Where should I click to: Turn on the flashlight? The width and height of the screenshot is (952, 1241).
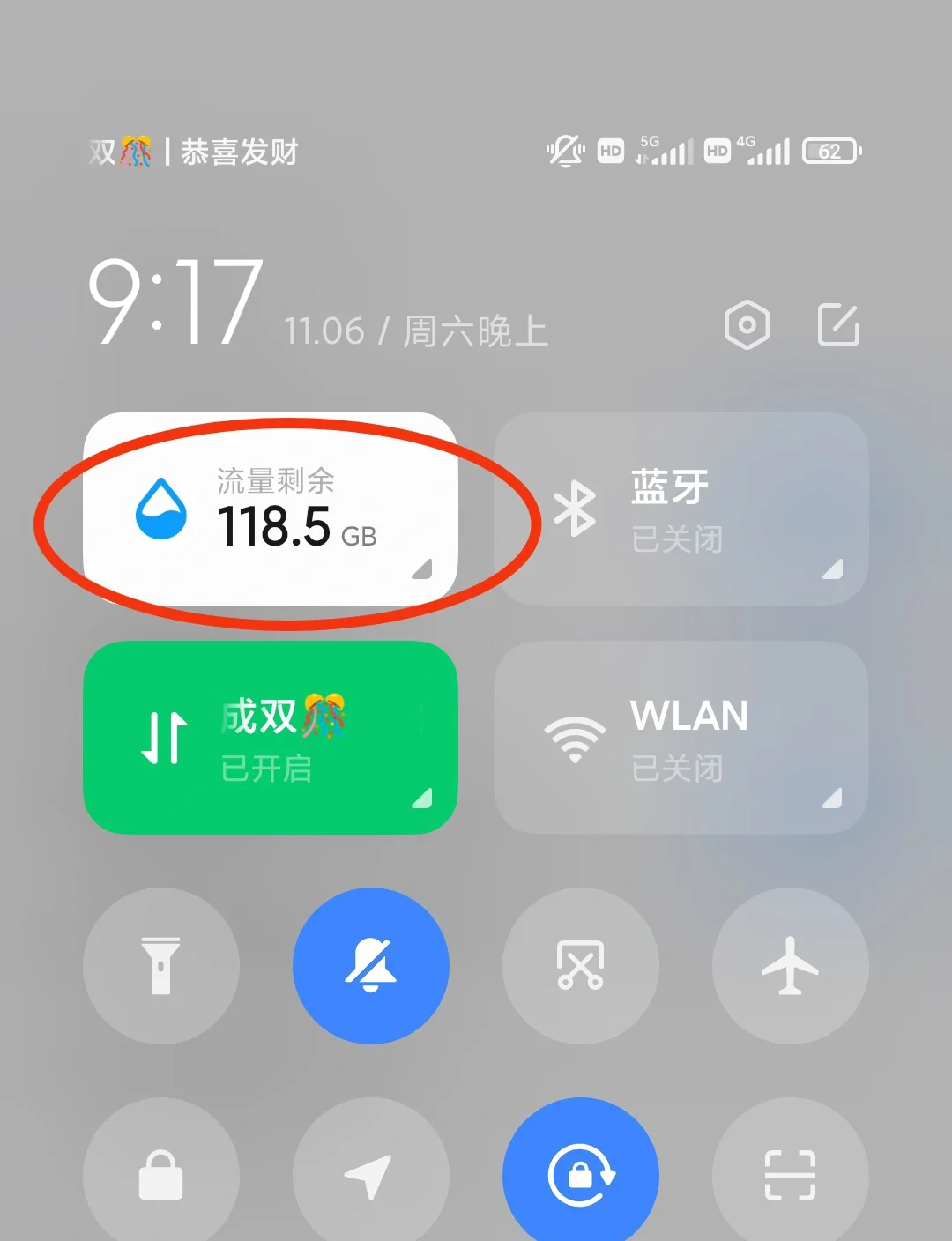tap(161, 966)
